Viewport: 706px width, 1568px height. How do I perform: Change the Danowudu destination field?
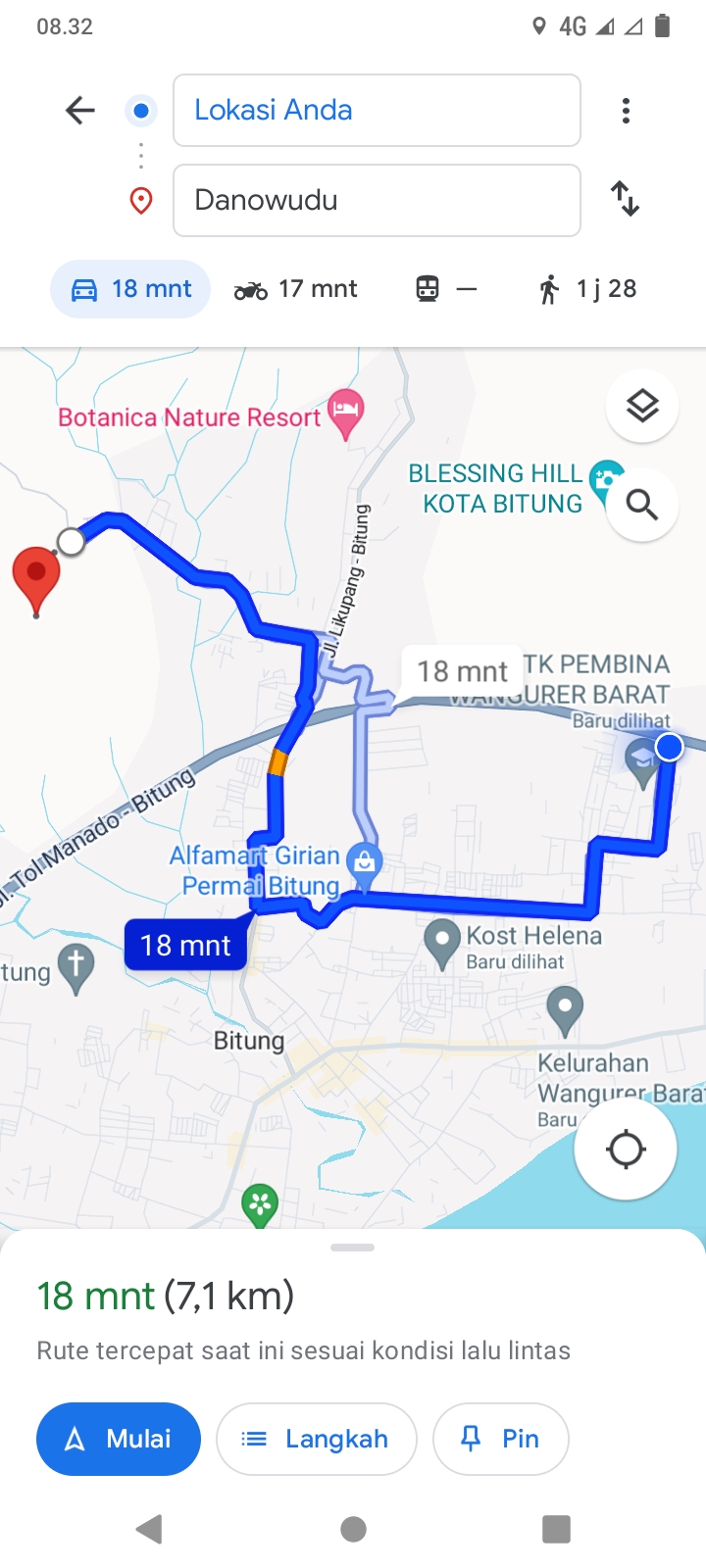coord(377,200)
